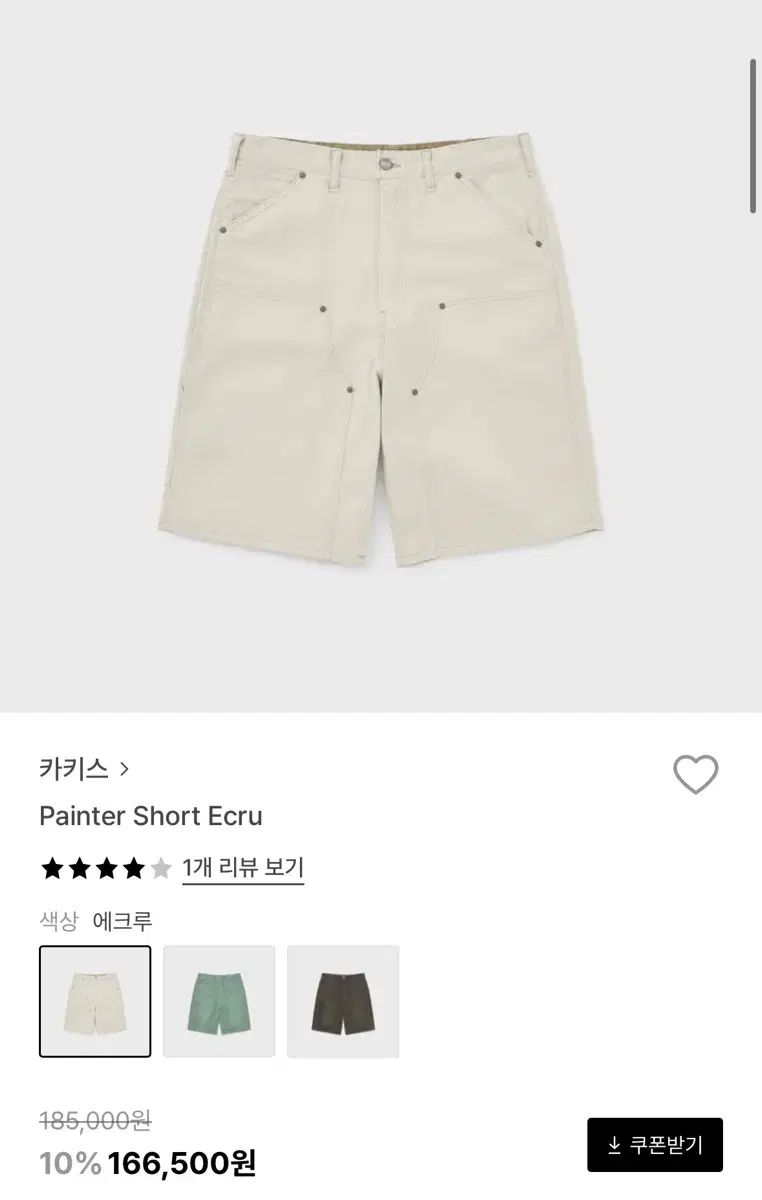Click the third filled rating star
762x1200 pixels.
click(x=104, y=868)
